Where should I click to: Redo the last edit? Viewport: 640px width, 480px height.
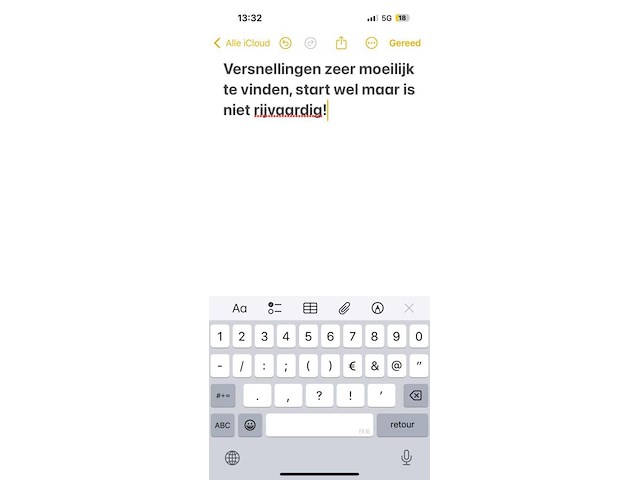(x=310, y=43)
